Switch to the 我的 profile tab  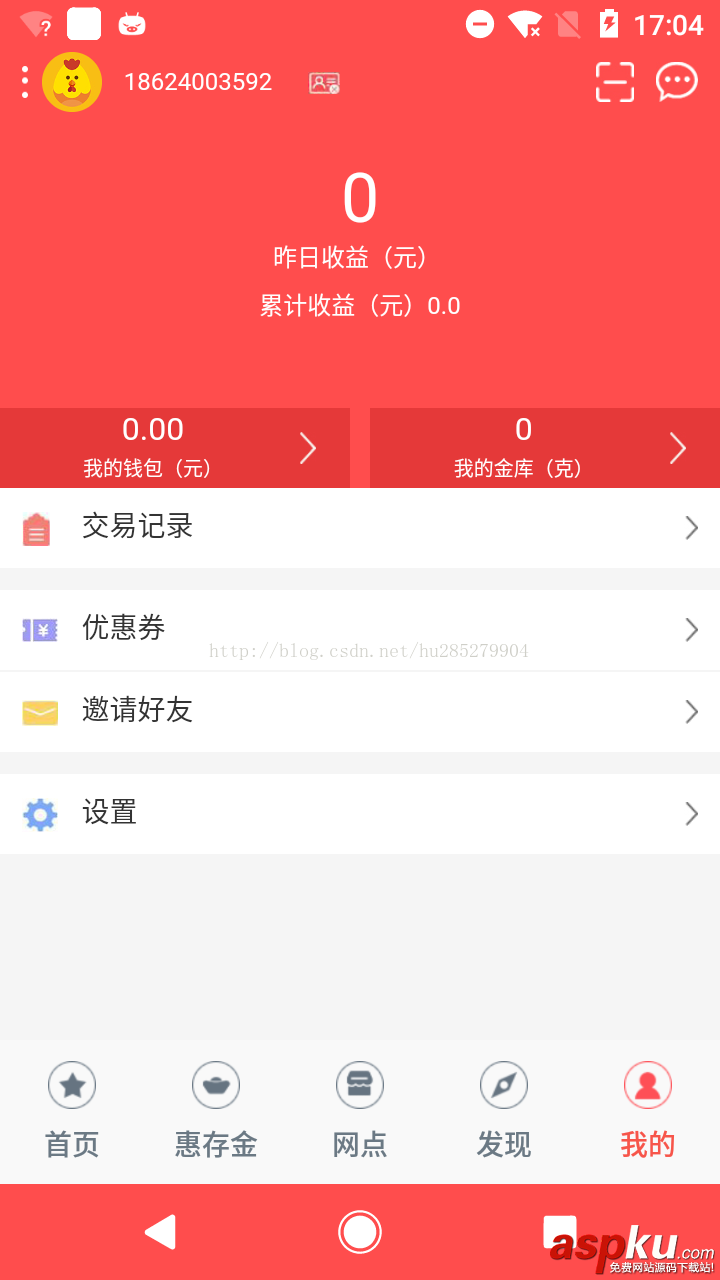tap(647, 1110)
